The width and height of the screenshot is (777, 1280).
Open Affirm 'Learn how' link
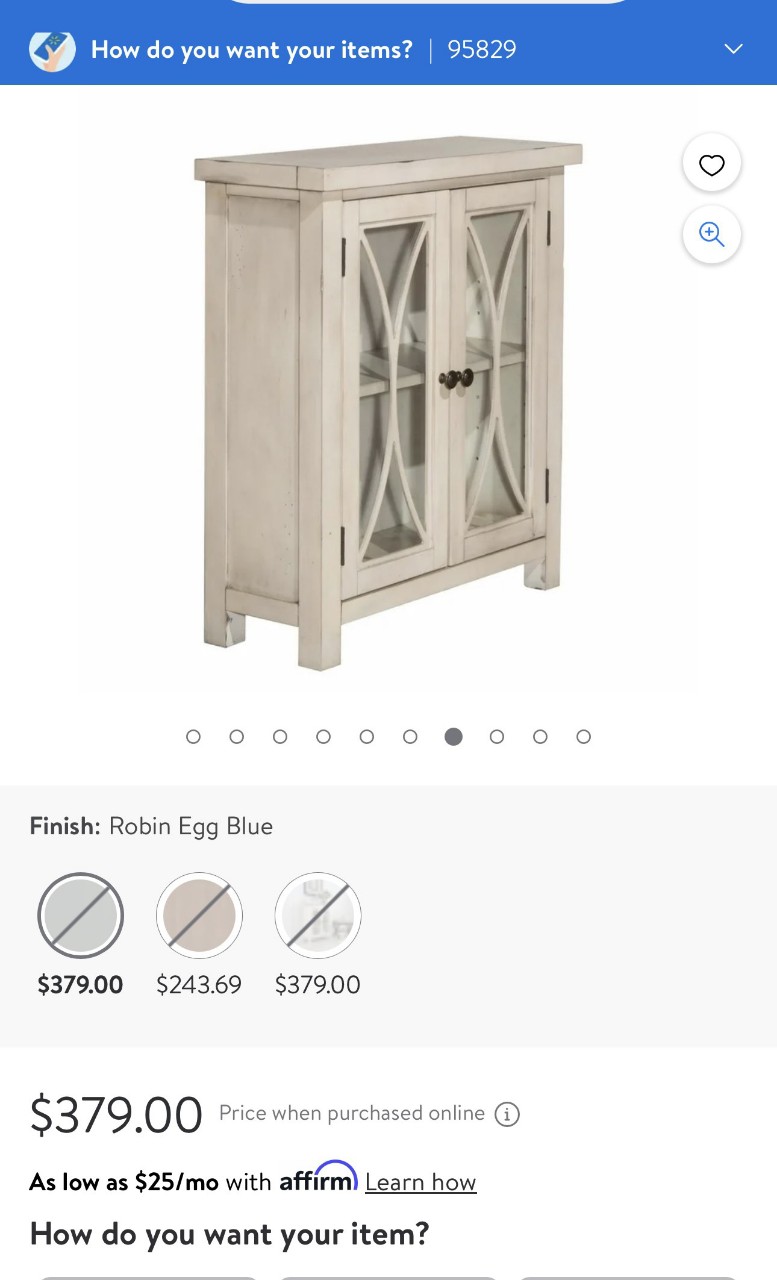pyautogui.click(x=420, y=1182)
